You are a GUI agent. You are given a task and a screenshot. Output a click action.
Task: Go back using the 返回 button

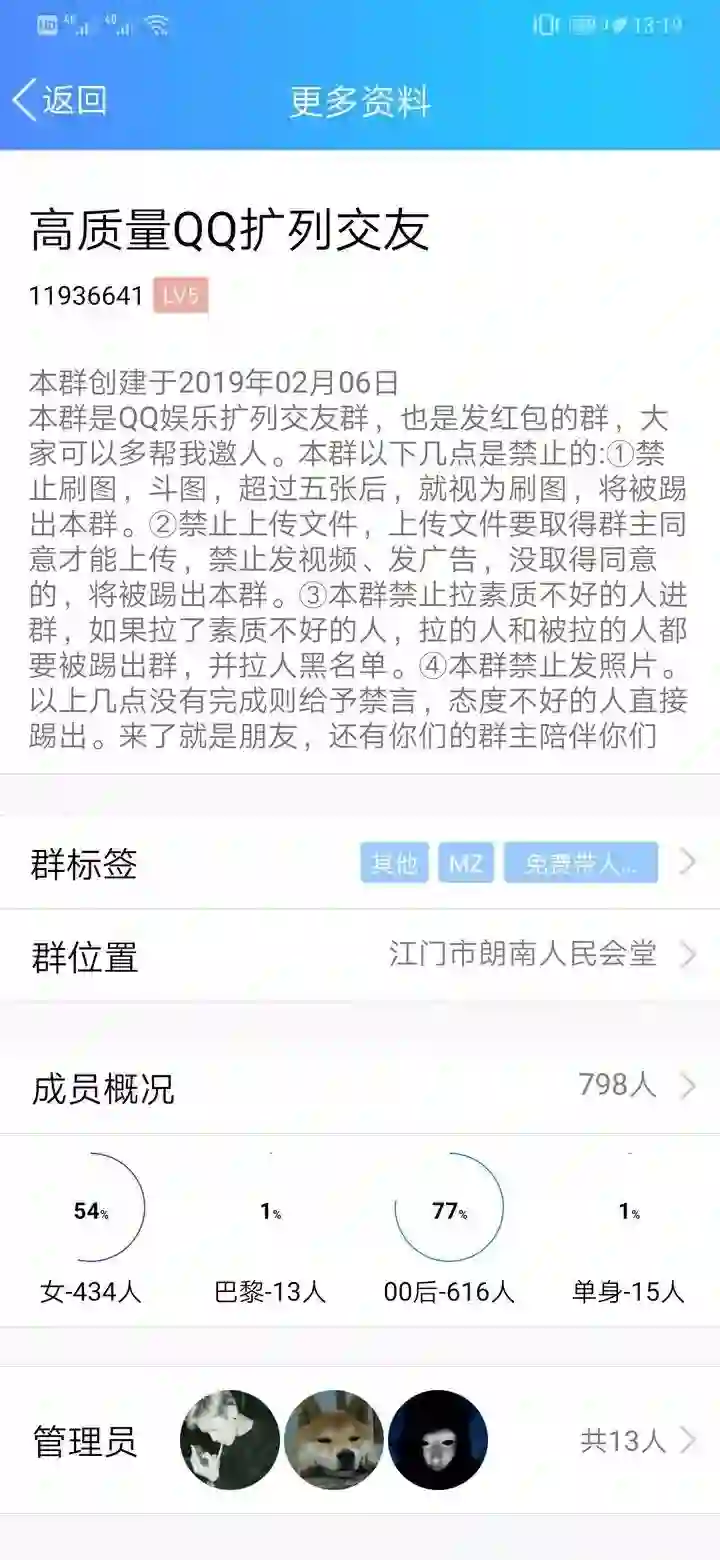click(x=60, y=100)
